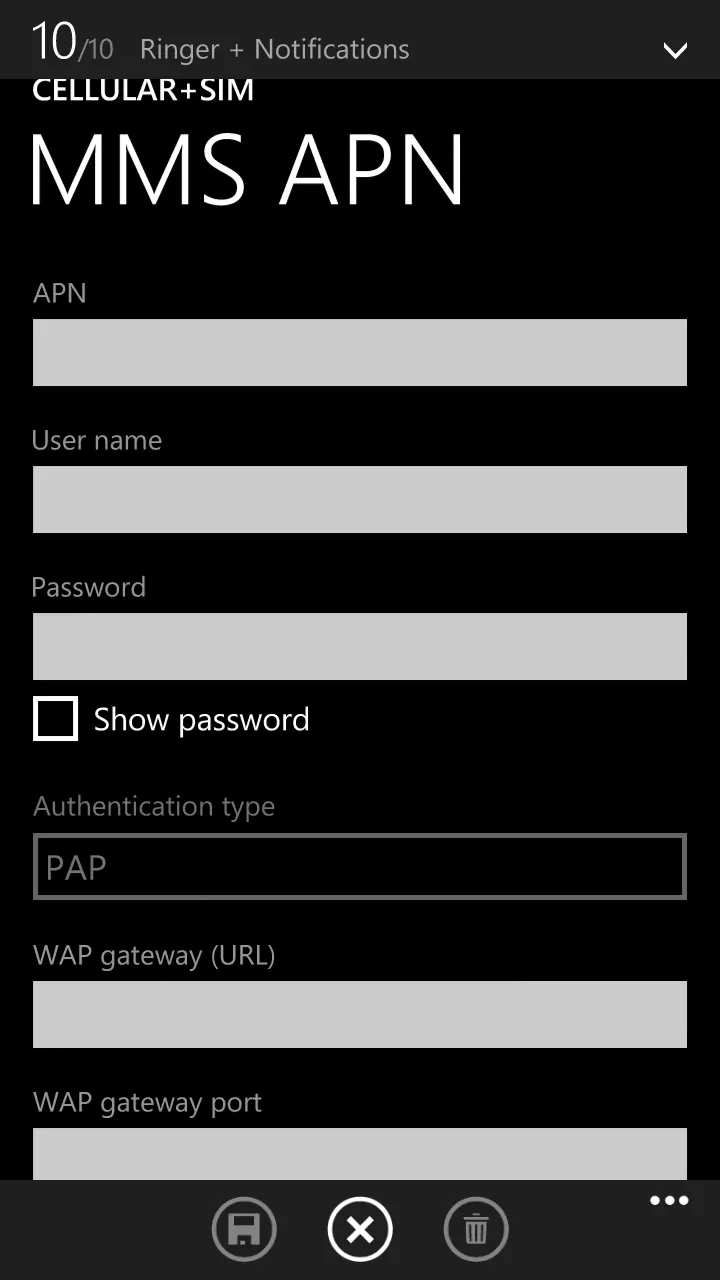Open the Authentication type PAP dropdown
Image resolution: width=720 pixels, height=1280 pixels.
tap(359, 867)
